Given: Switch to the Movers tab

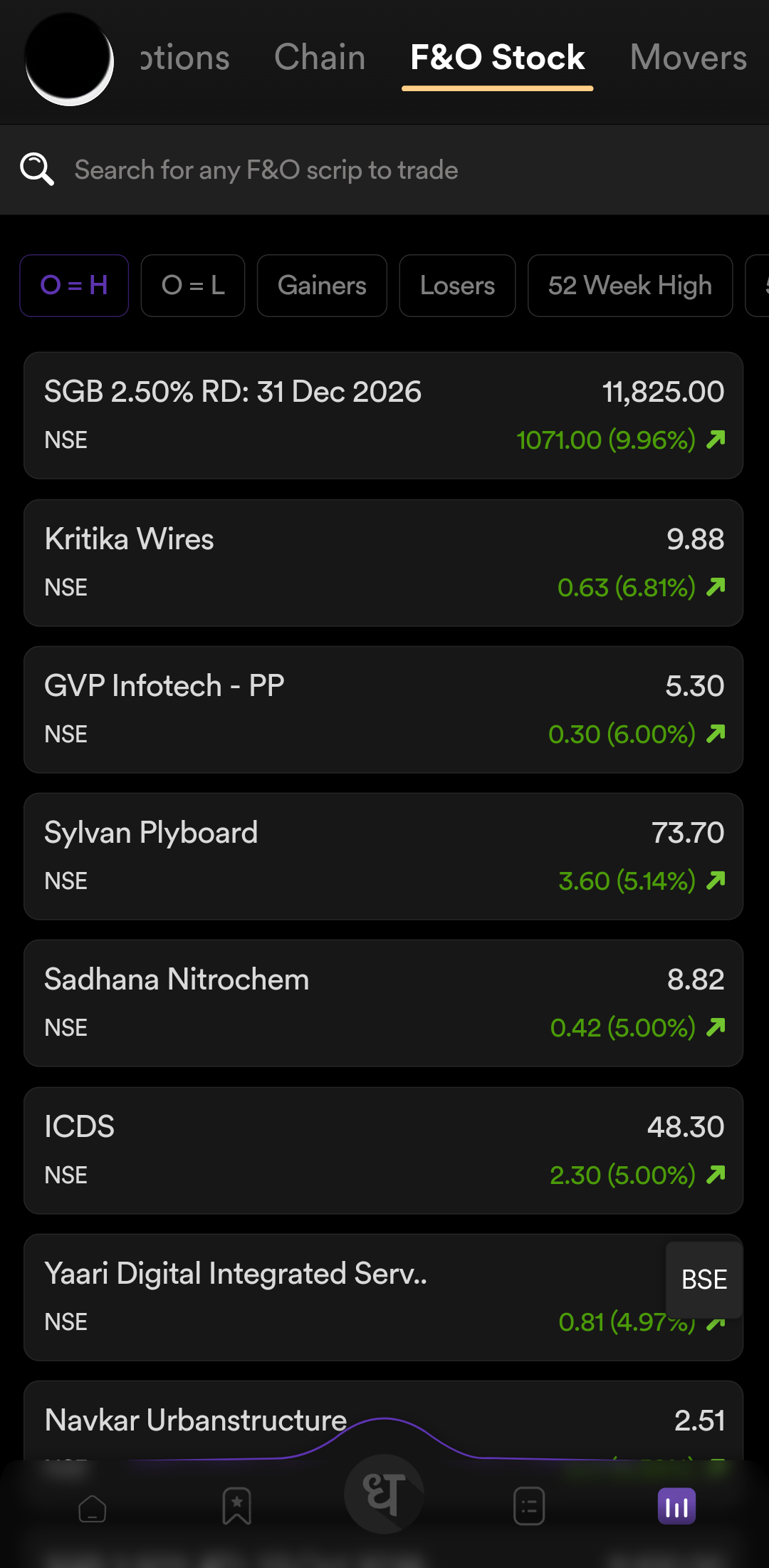Looking at the screenshot, I should [688, 58].
